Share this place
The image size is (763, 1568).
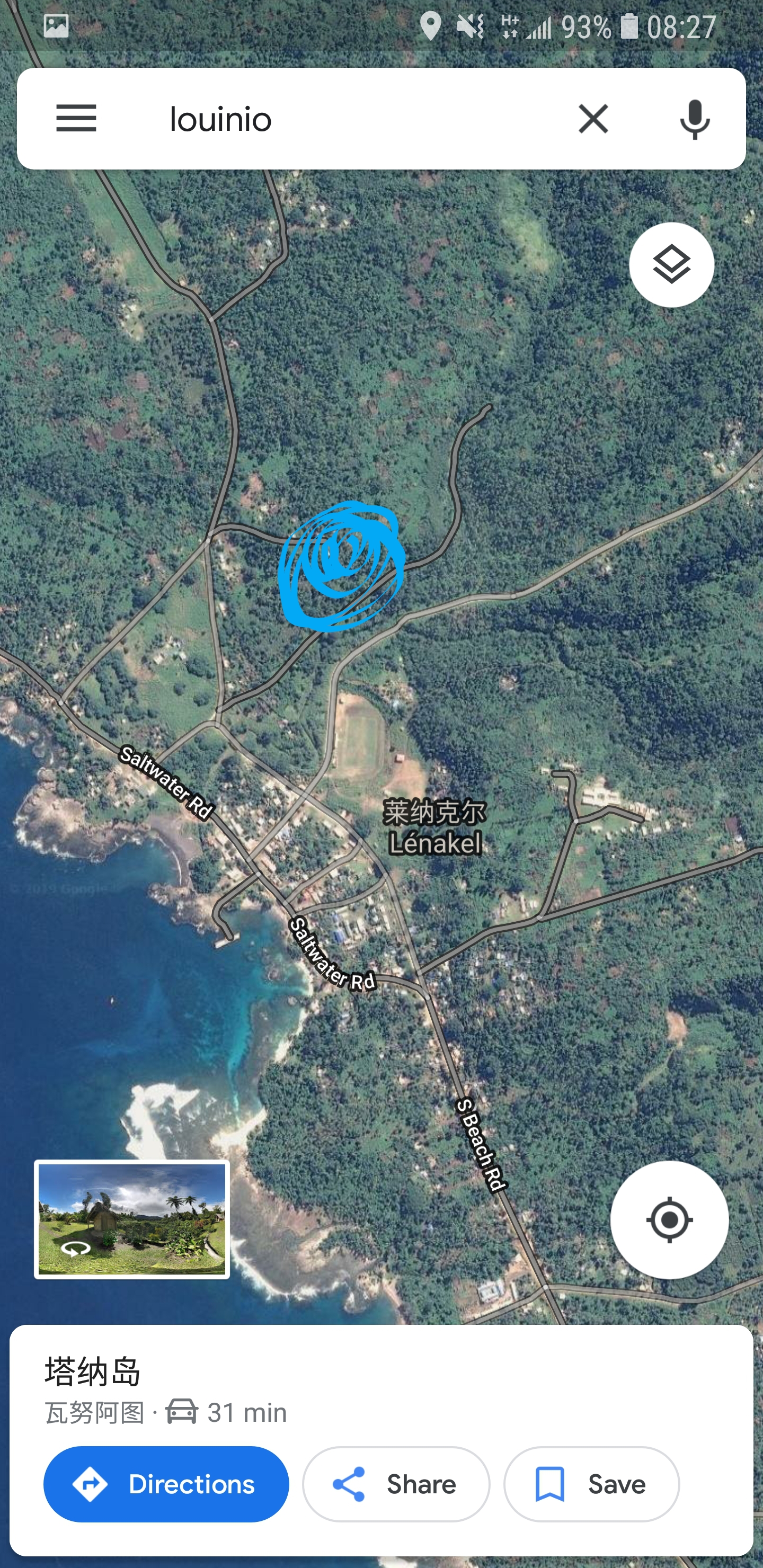point(396,1483)
